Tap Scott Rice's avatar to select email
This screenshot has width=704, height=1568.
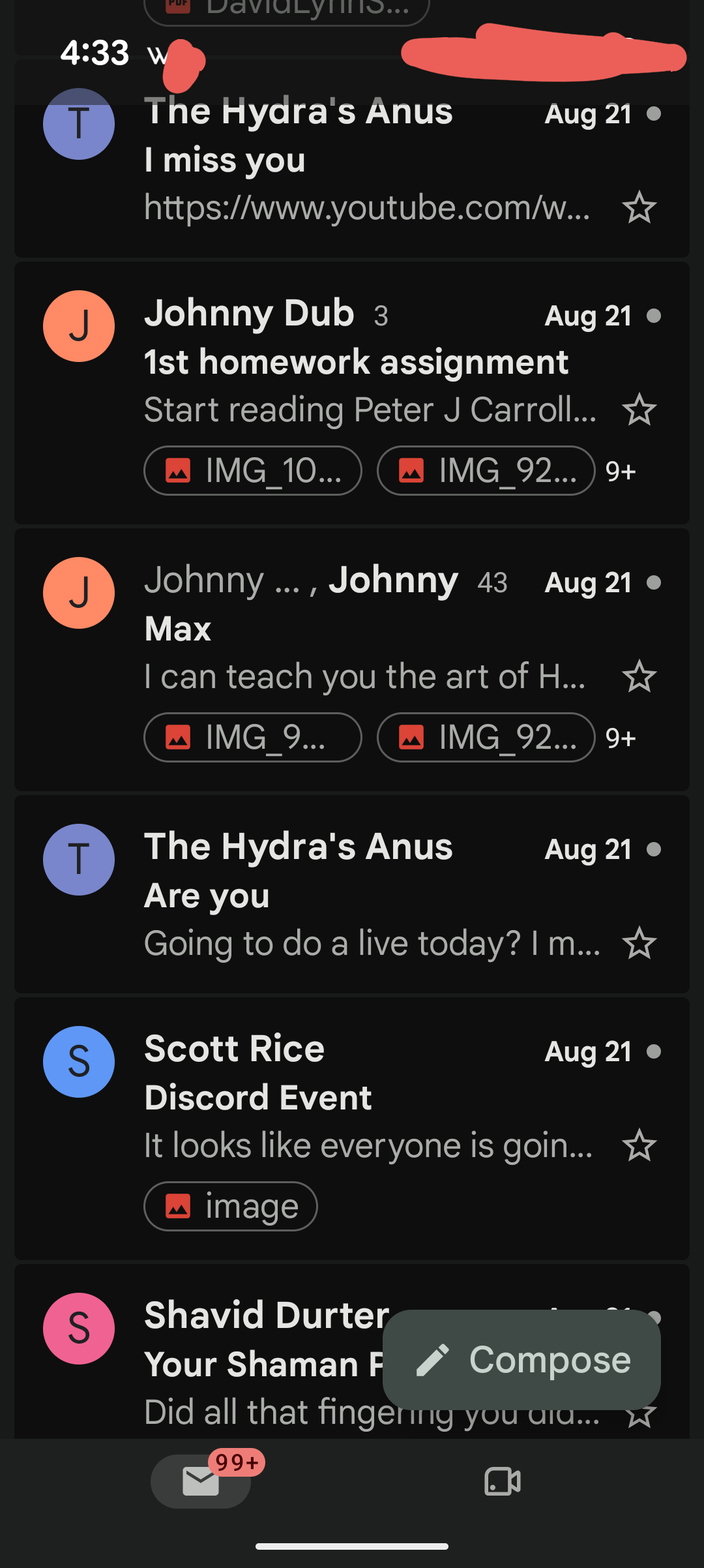(79, 1062)
